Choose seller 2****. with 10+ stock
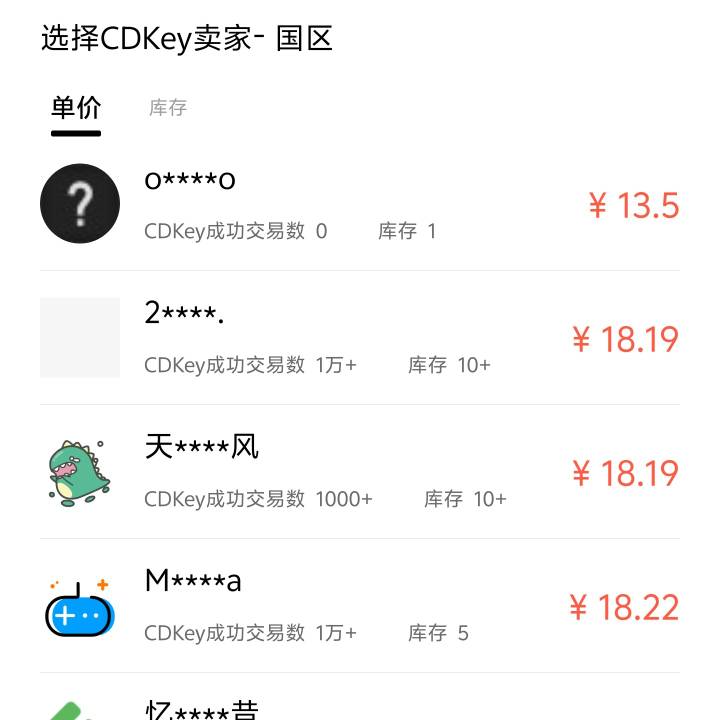This screenshot has width=720, height=720. click(360, 338)
